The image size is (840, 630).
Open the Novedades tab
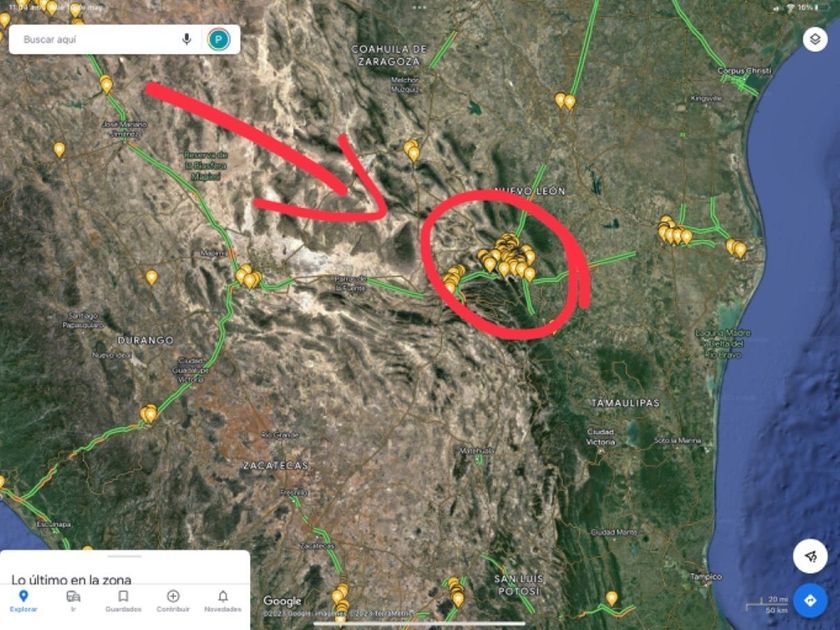(223, 601)
